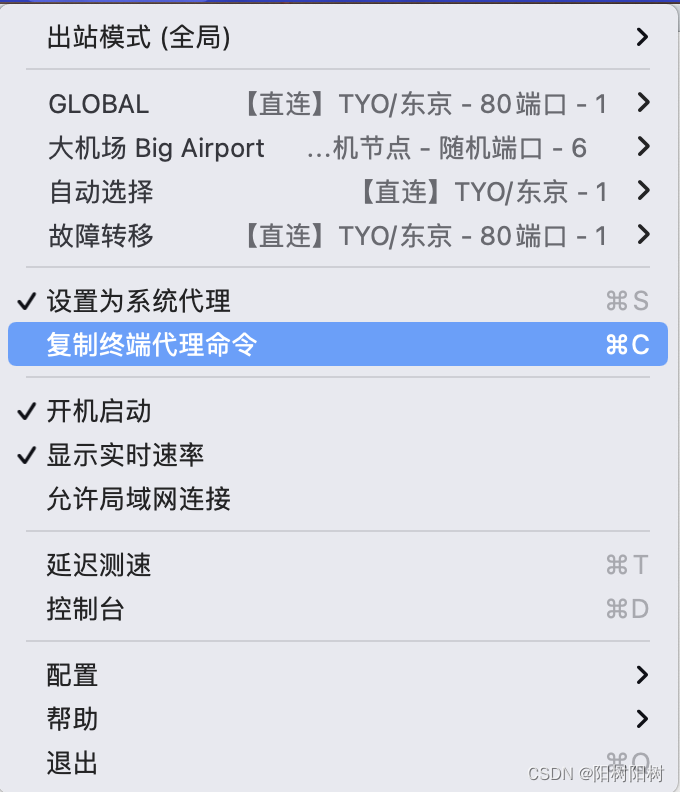Expand the 自动选择 proxy group
Viewport: 680px width, 792px height.
100,191
